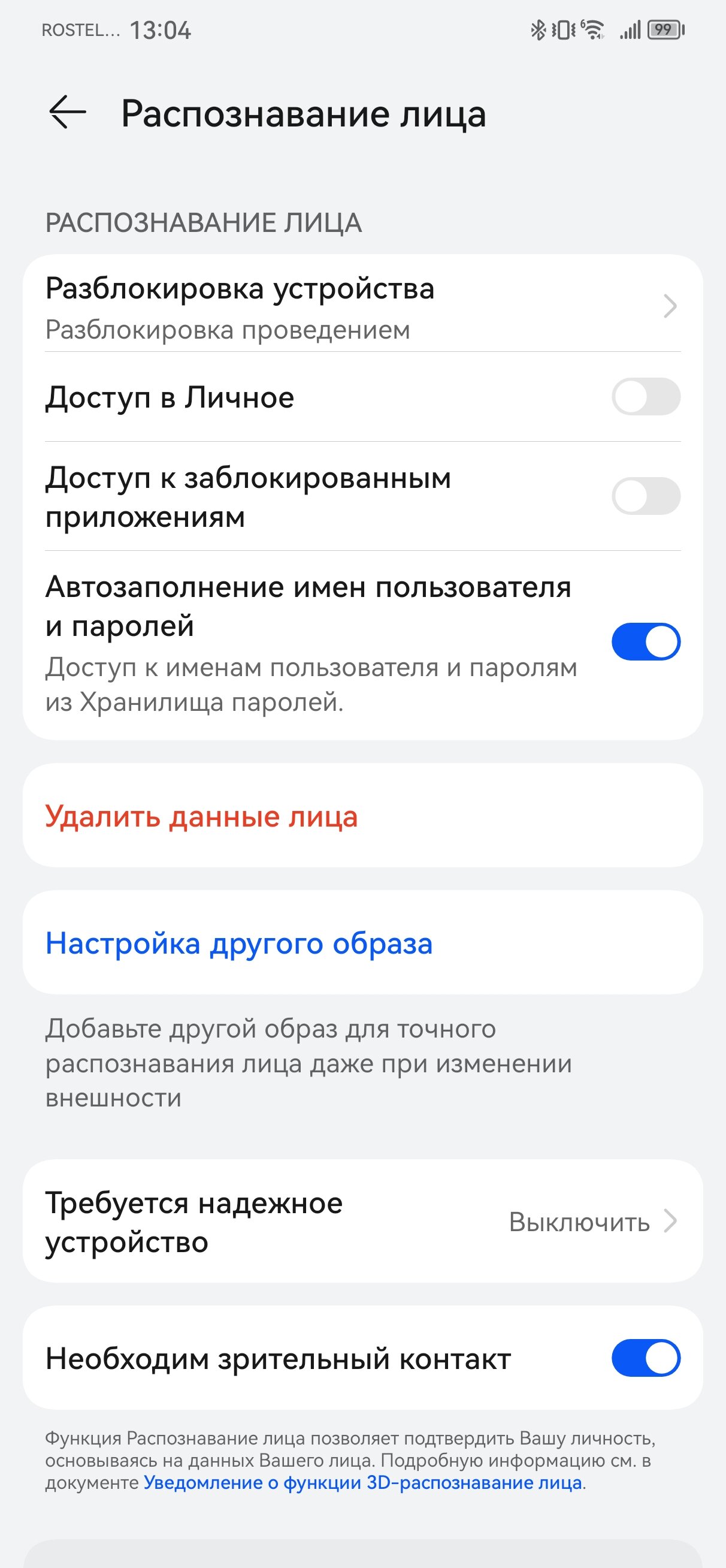Disable Автозаполнение имен пользователя и паролей
This screenshot has height=1568, width=726.
pos(646,641)
